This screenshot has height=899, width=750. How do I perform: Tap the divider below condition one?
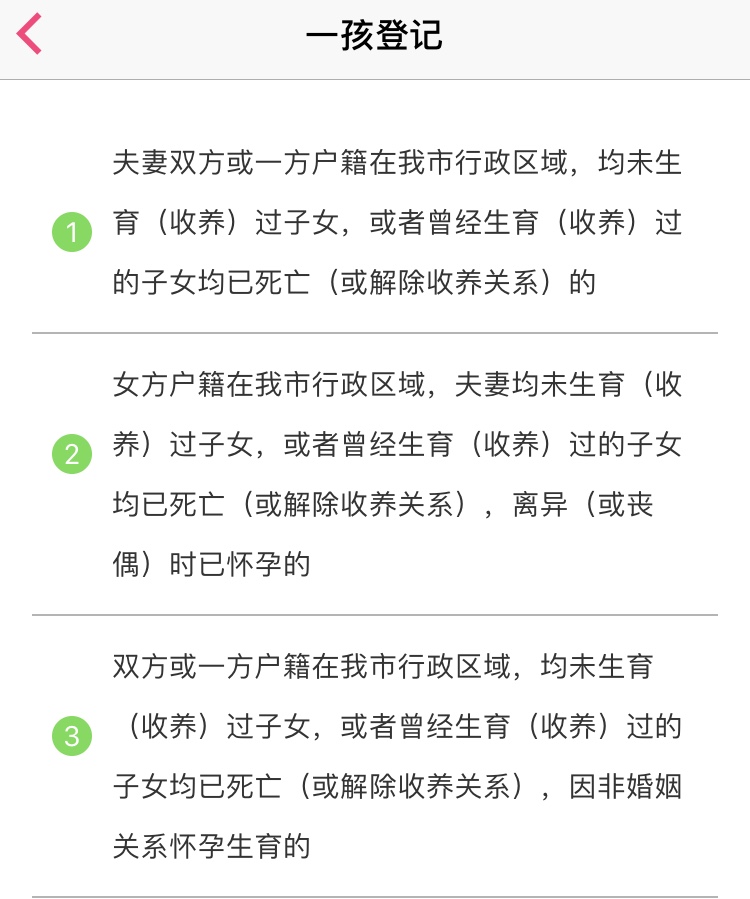(375, 333)
